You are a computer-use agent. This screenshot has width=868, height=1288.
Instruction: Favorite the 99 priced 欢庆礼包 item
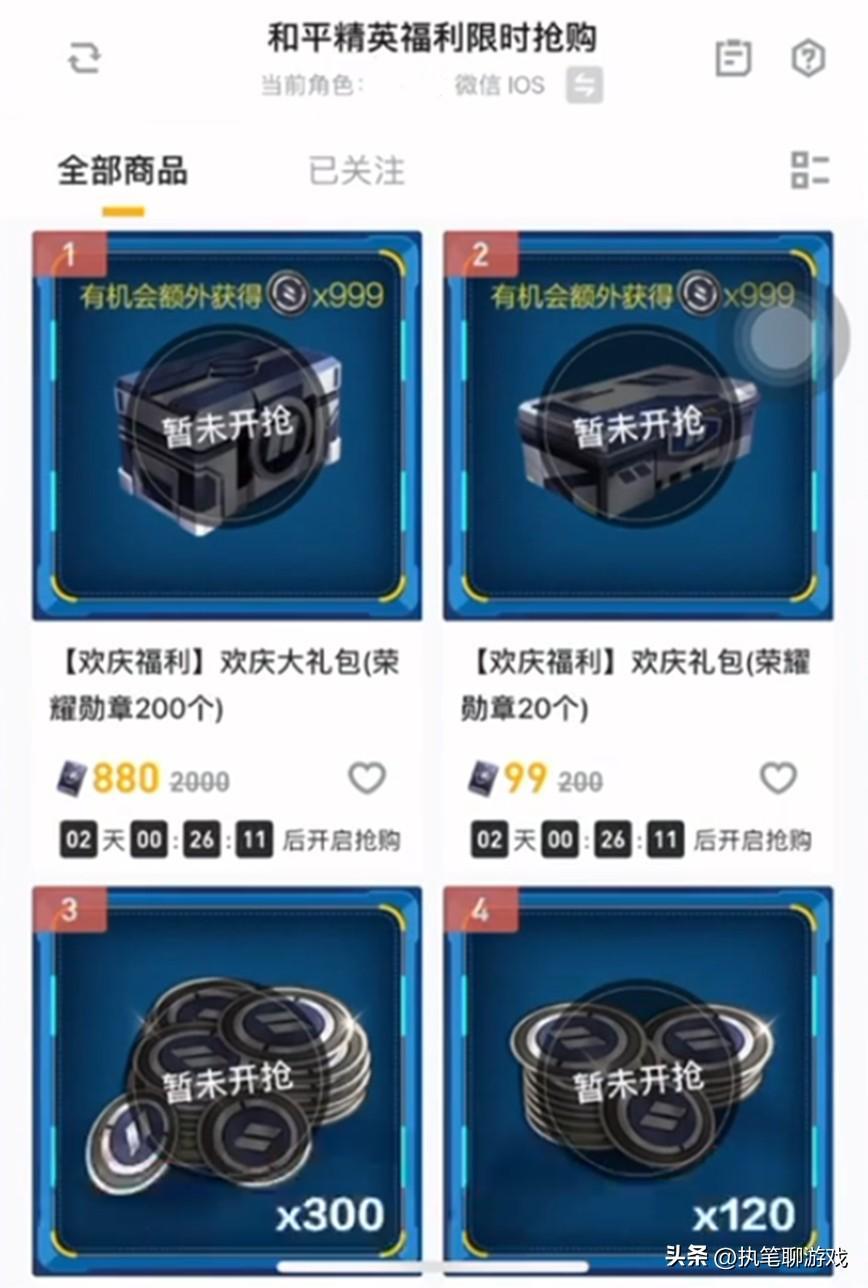pos(778,778)
